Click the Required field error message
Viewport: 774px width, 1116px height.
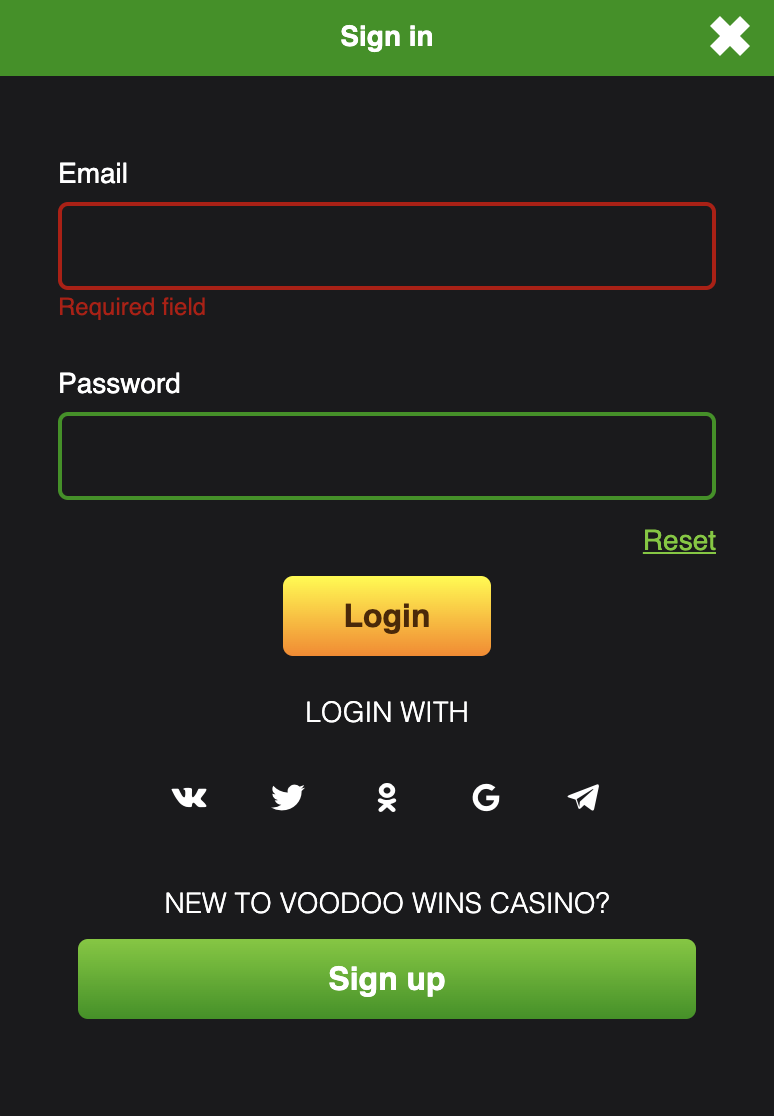(132, 307)
